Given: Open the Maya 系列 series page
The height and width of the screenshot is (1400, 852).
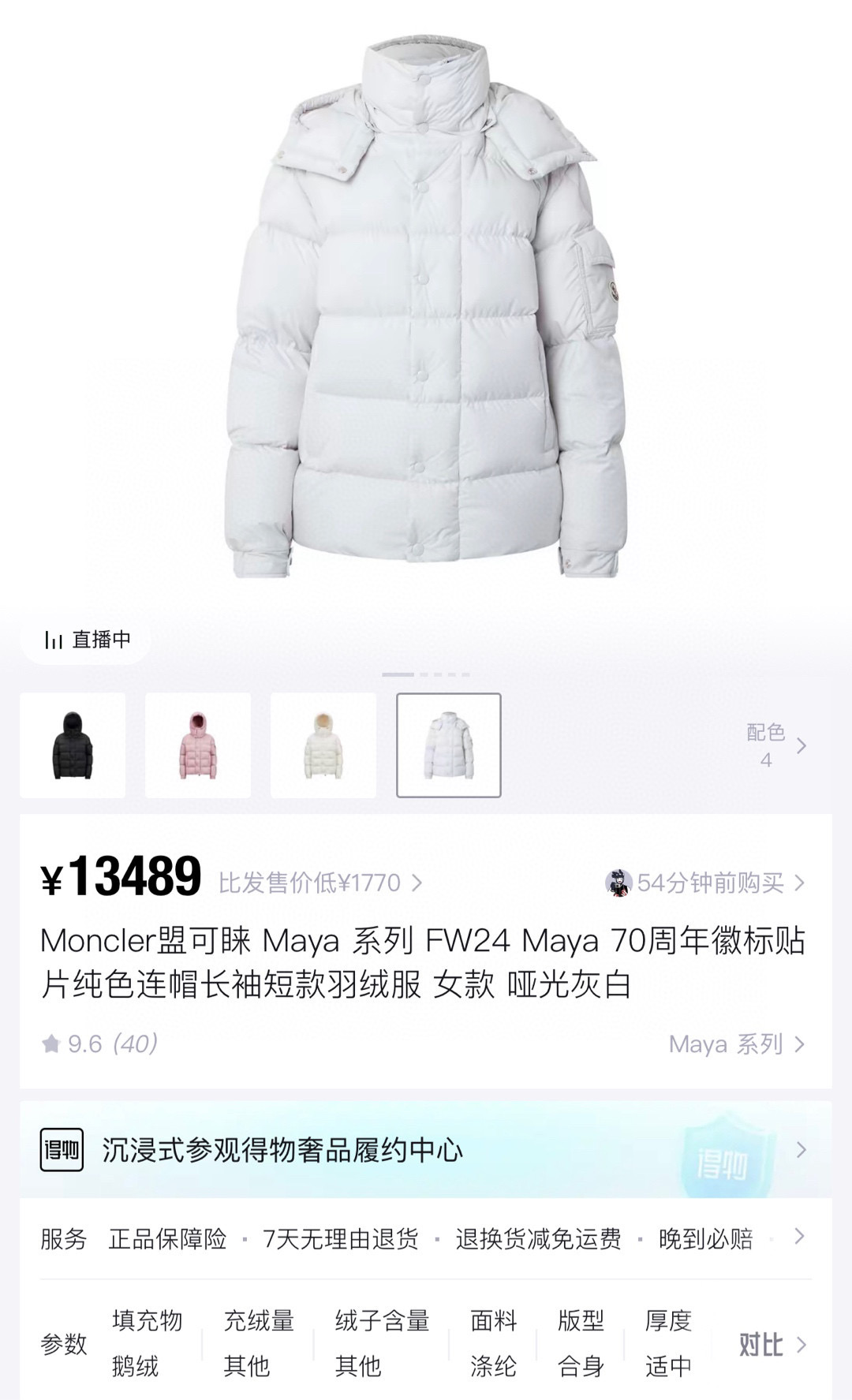Looking at the screenshot, I should coord(738,1043).
